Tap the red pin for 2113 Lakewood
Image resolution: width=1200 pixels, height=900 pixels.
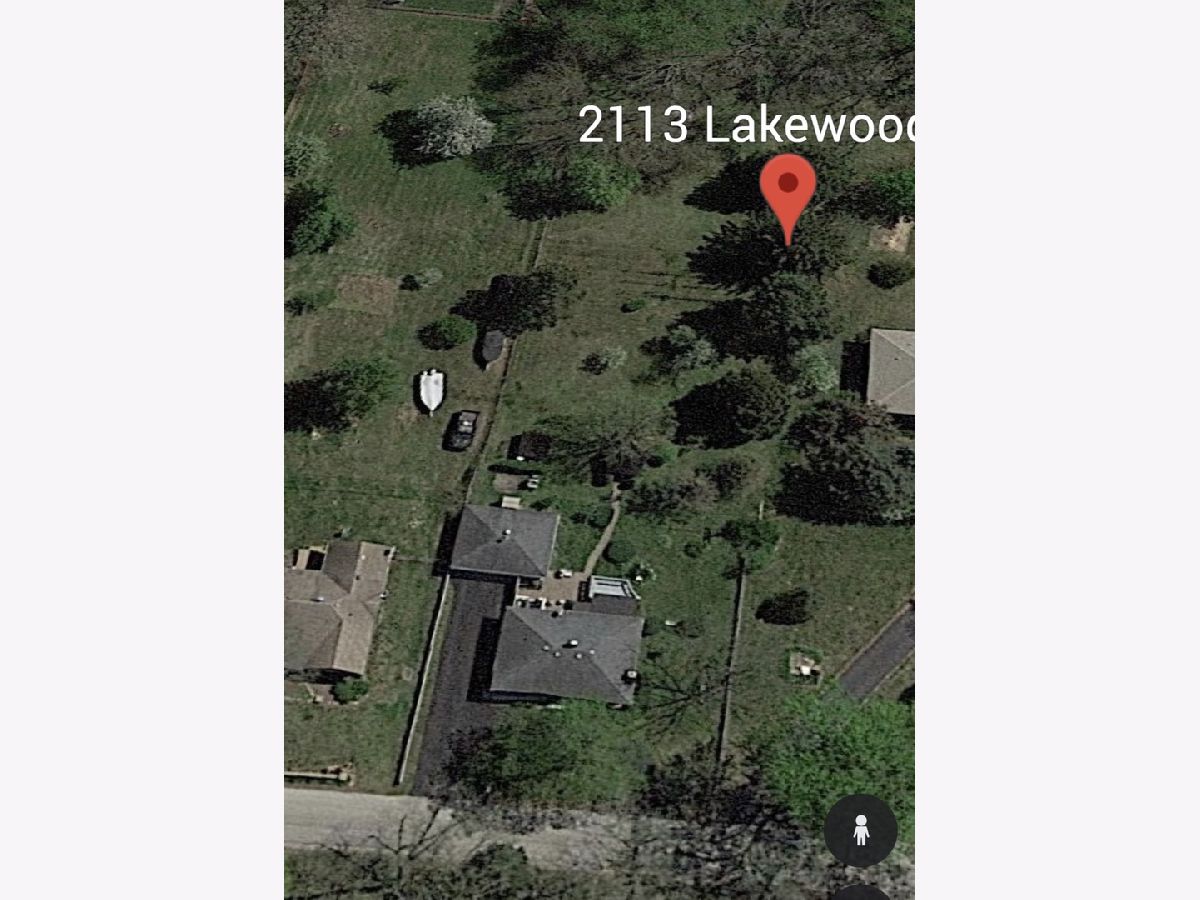pos(787,187)
